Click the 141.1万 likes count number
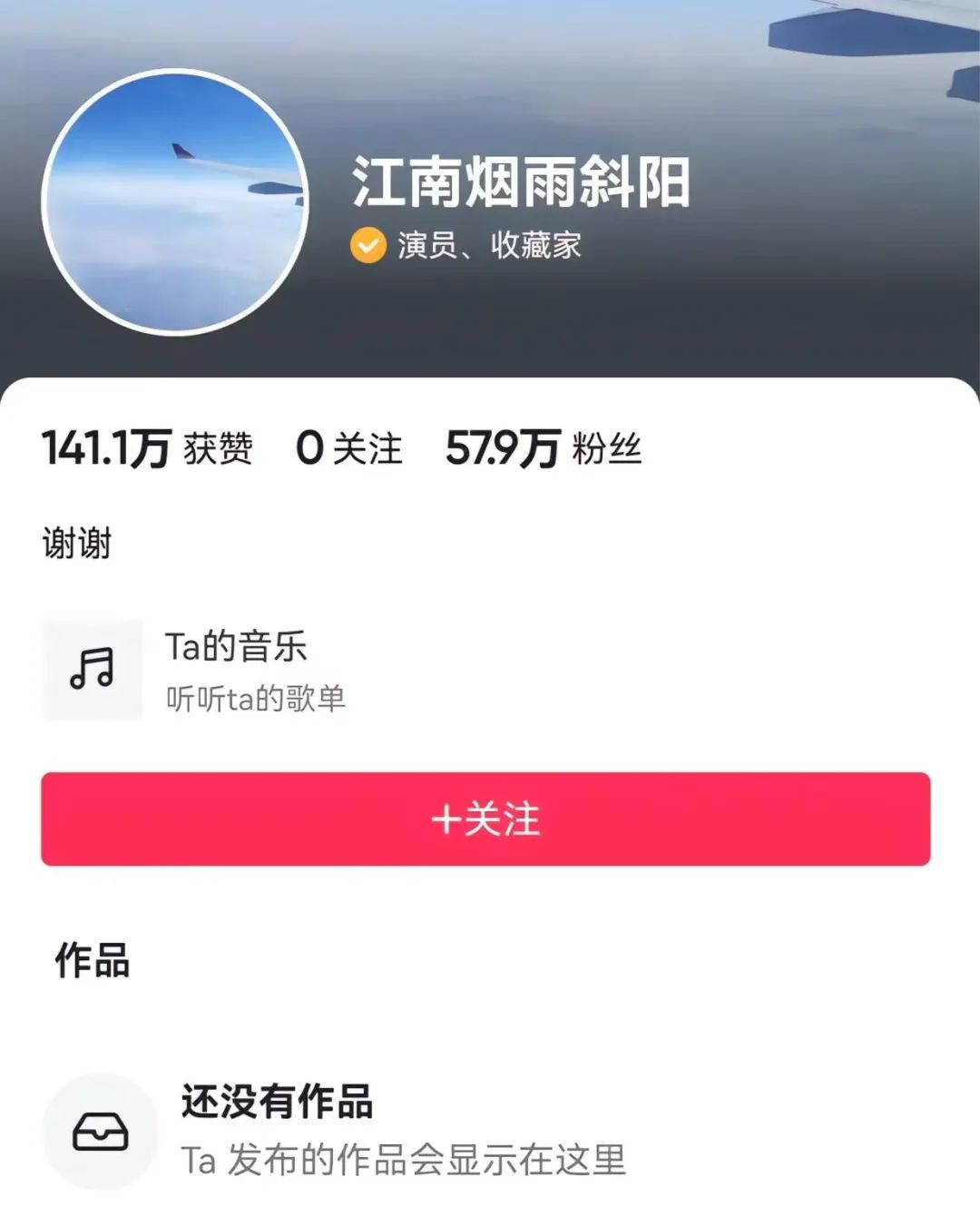The width and height of the screenshot is (980, 1226). coord(103,448)
